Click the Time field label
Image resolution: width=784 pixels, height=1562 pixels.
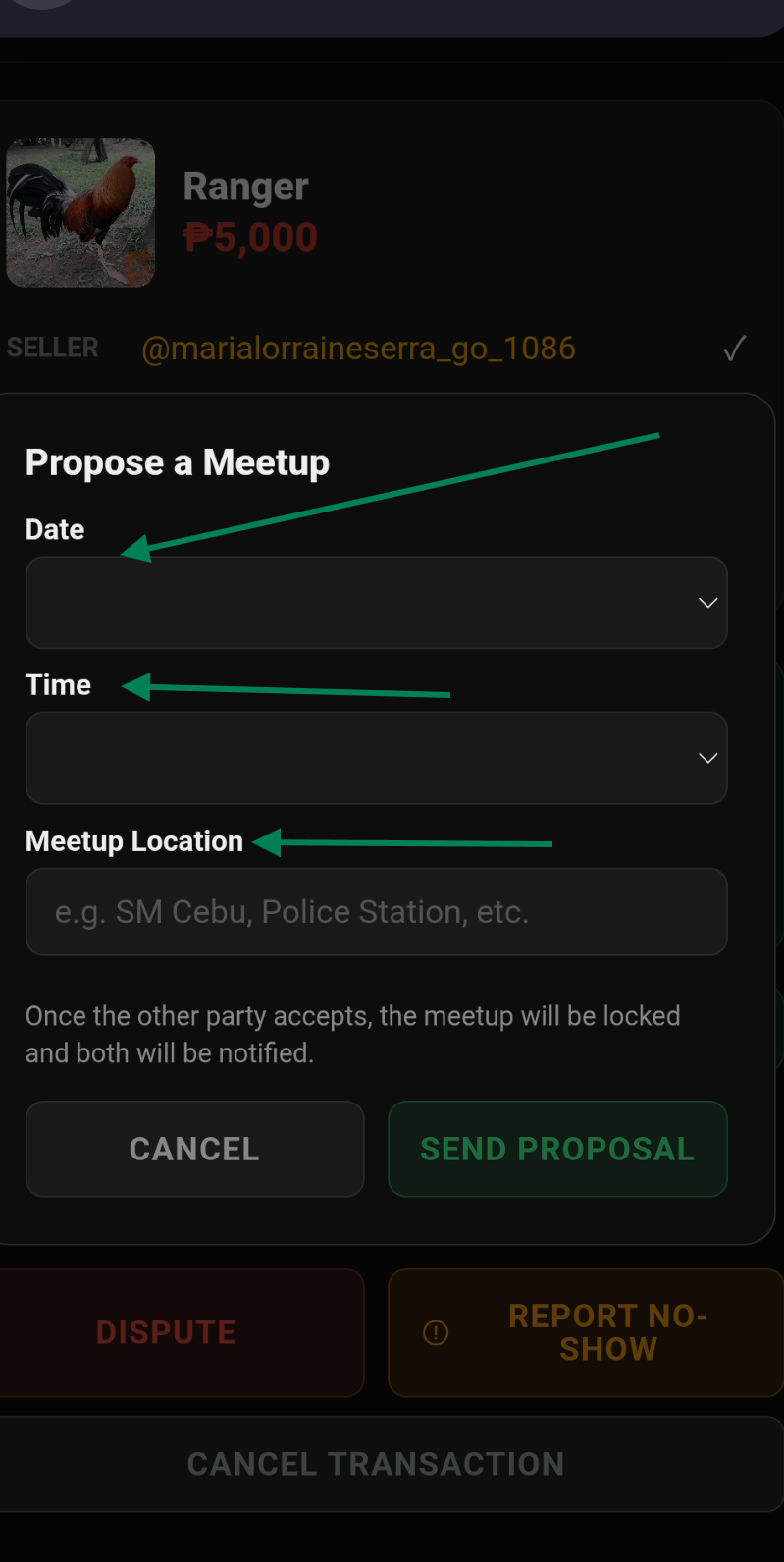[x=58, y=685]
